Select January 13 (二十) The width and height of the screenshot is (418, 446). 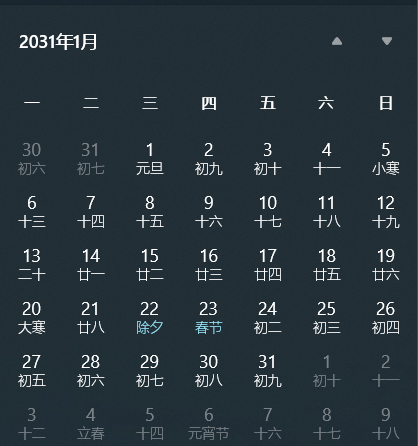point(32,265)
